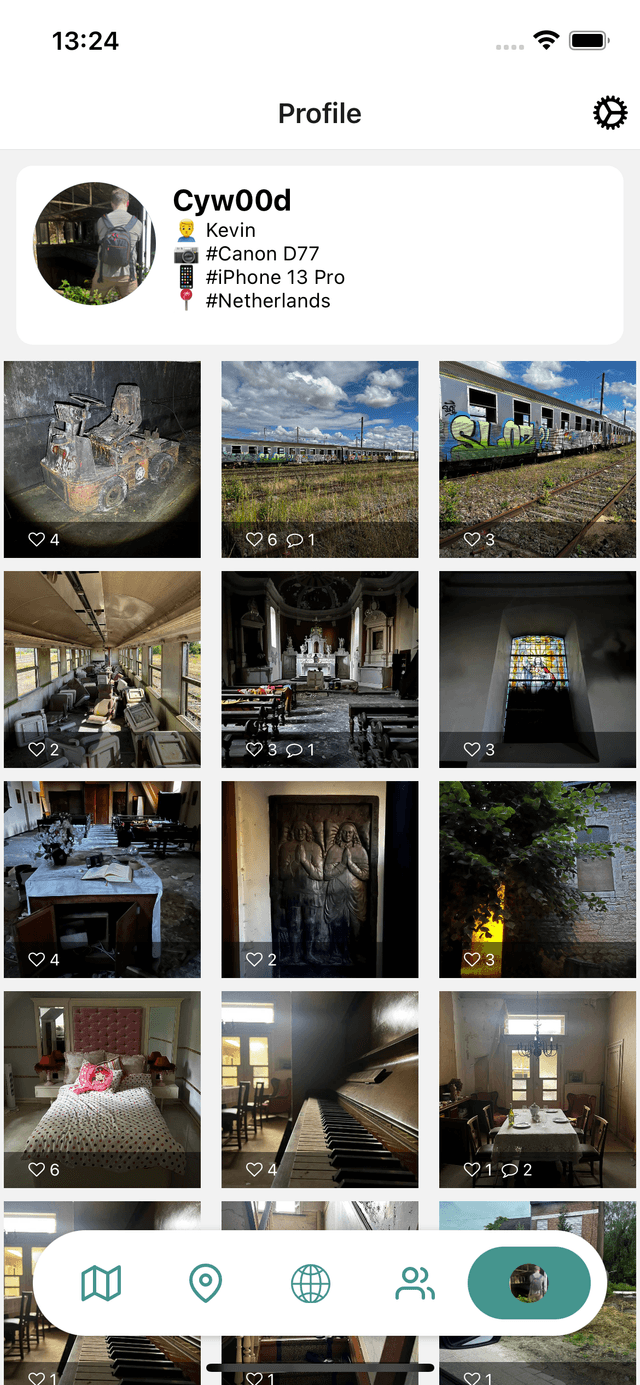Switch to the location pin tab
The height and width of the screenshot is (1385, 640).
[205, 1282]
